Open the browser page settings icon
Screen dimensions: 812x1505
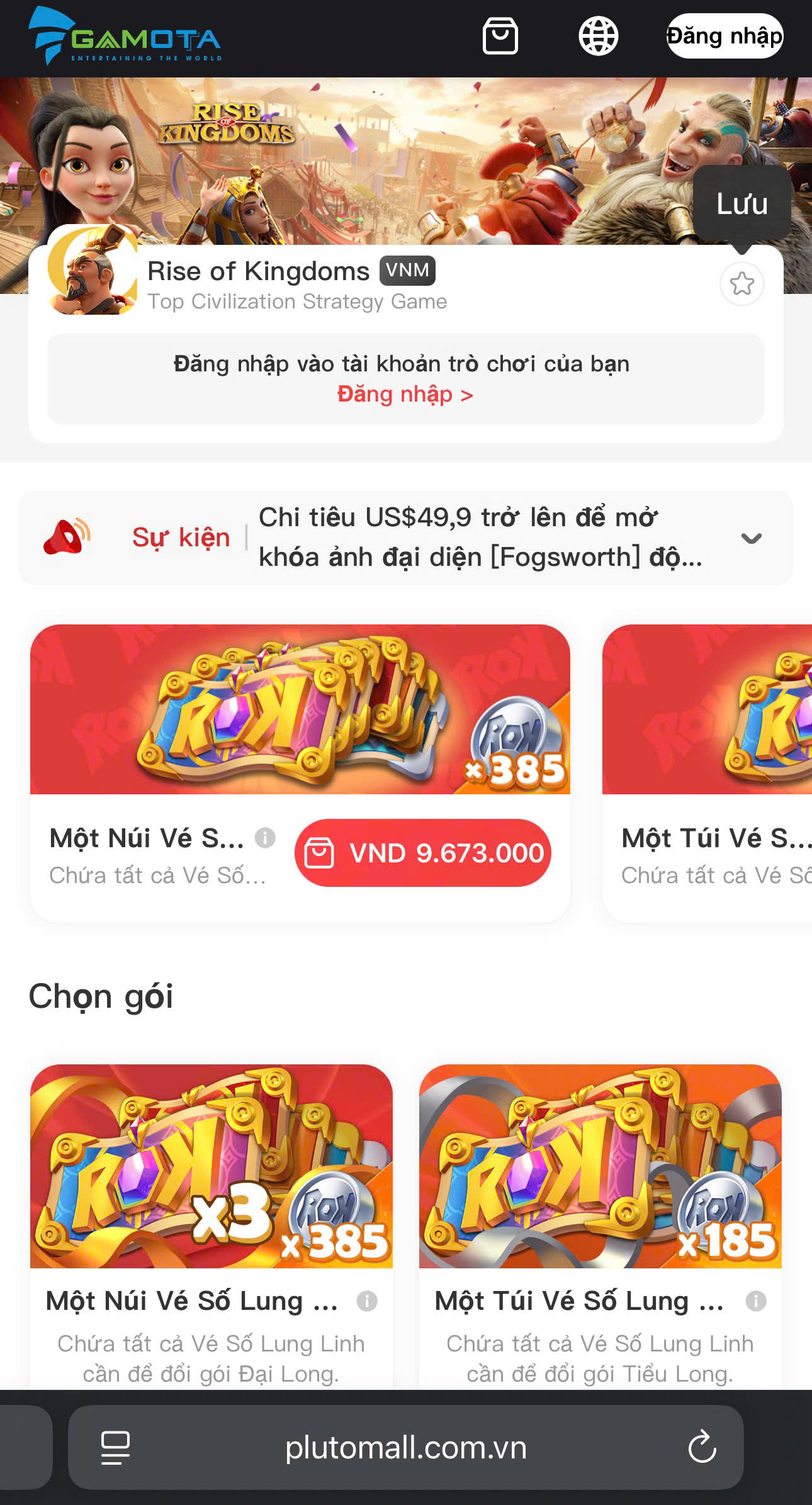coord(116,1447)
